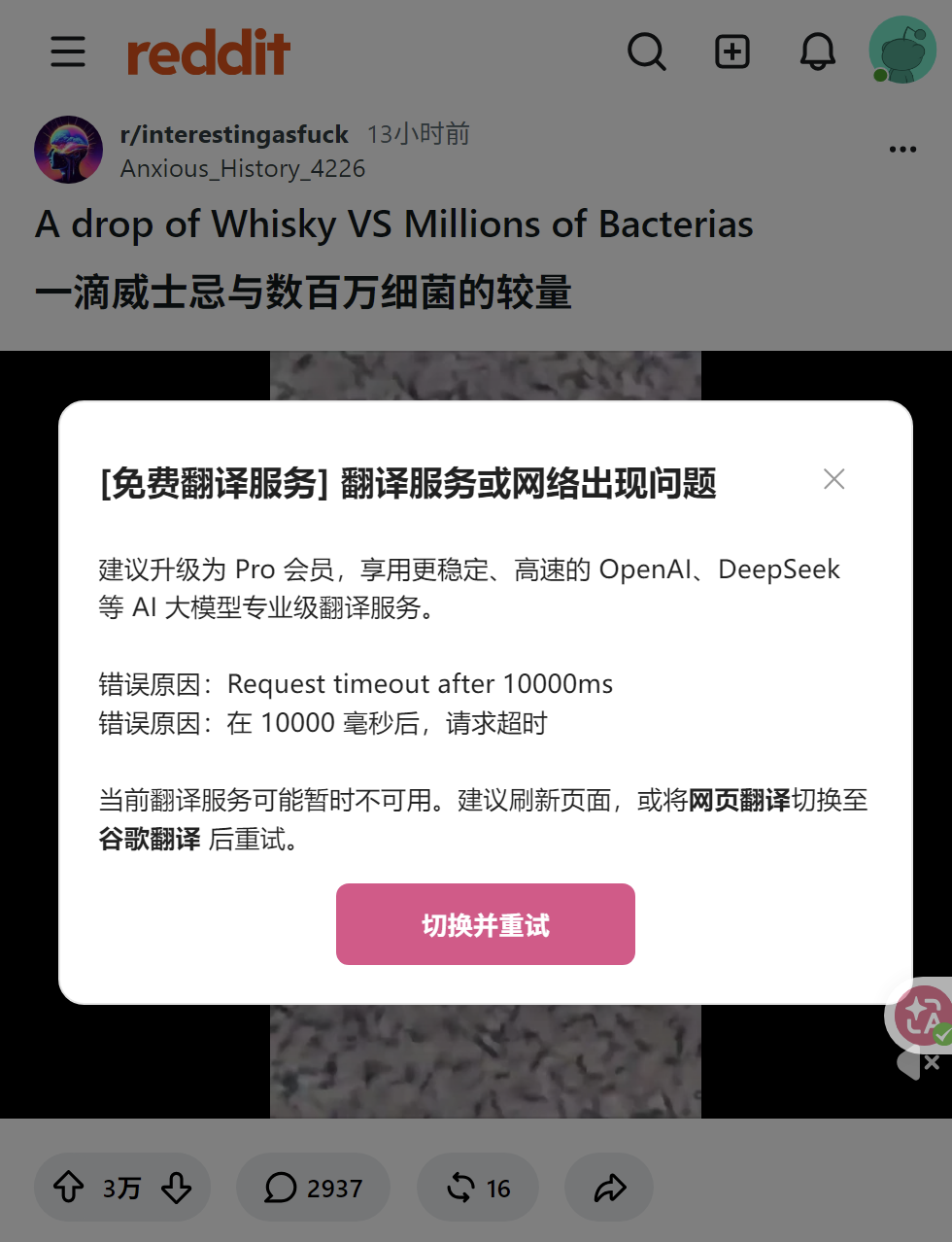This screenshot has width=952, height=1242.
Task: Tap the floating translate button
Action: pyautogui.click(x=921, y=1016)
